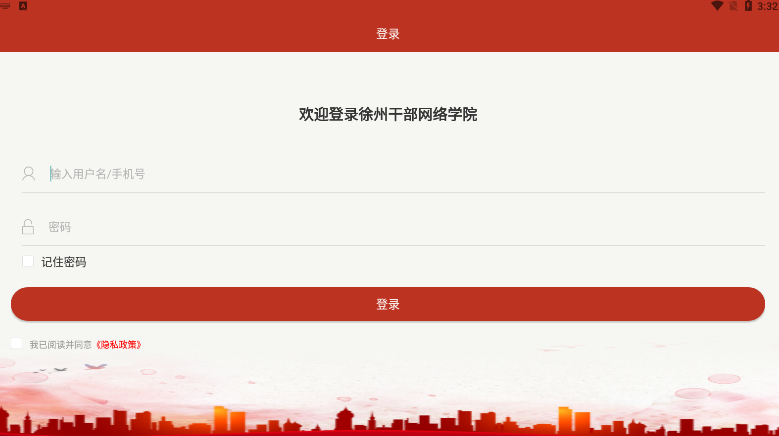Image resolution: width=779 pixels, height=436 pixels.
Task: Open the 隐私政策 privacy policy link
Action: click(119, 344)
